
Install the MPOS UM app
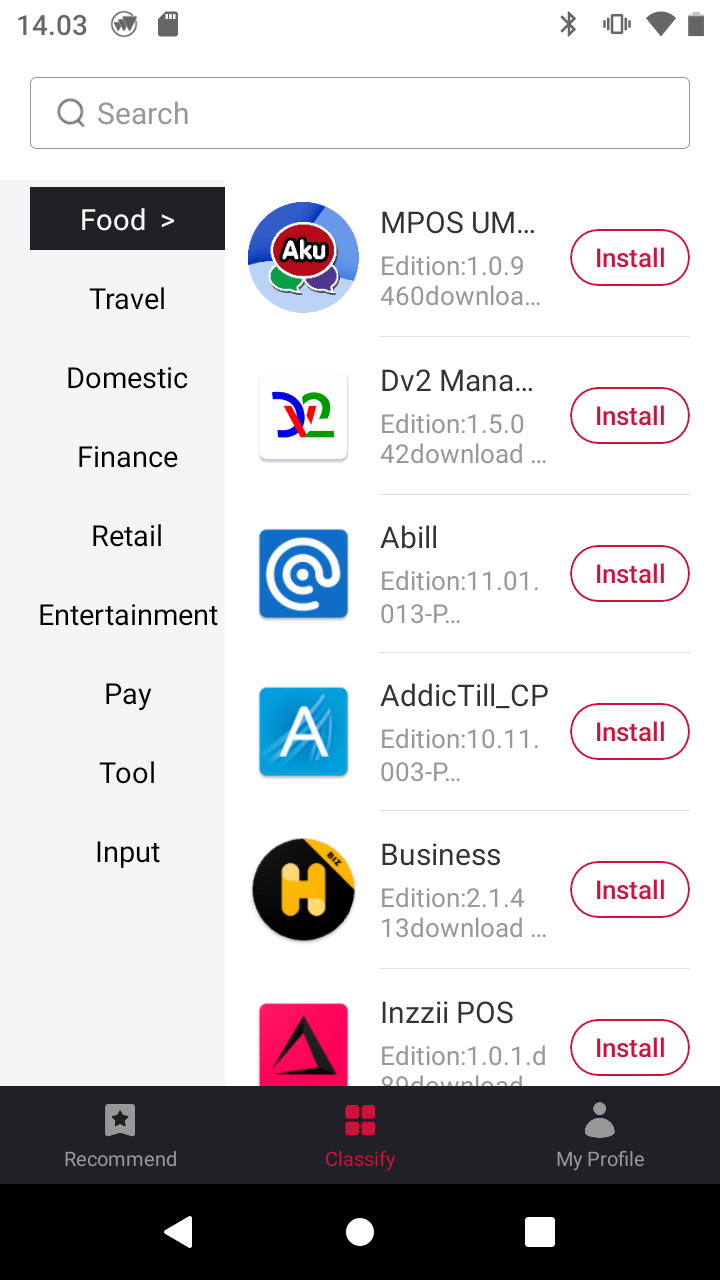point(629,258)
